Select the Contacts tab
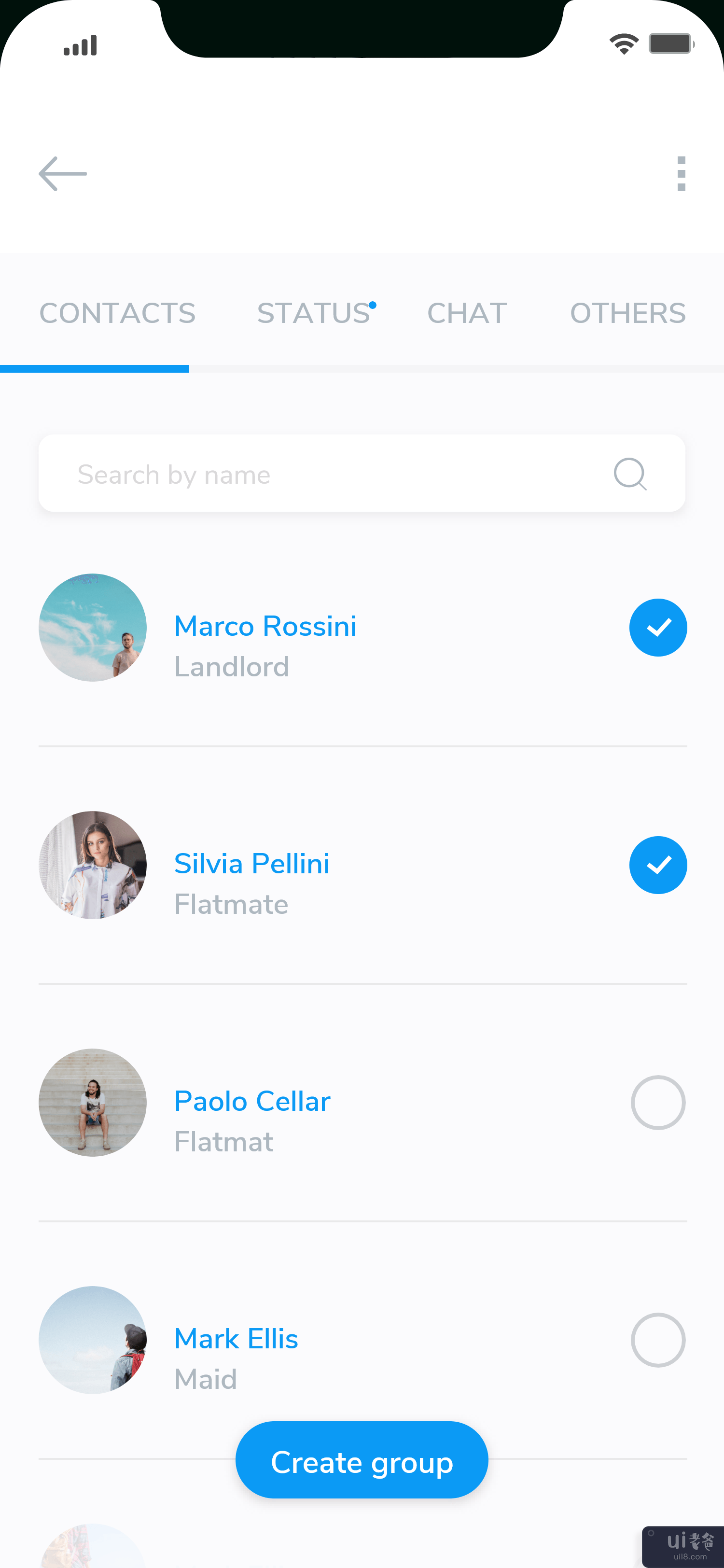 click(x=117, y=313)
